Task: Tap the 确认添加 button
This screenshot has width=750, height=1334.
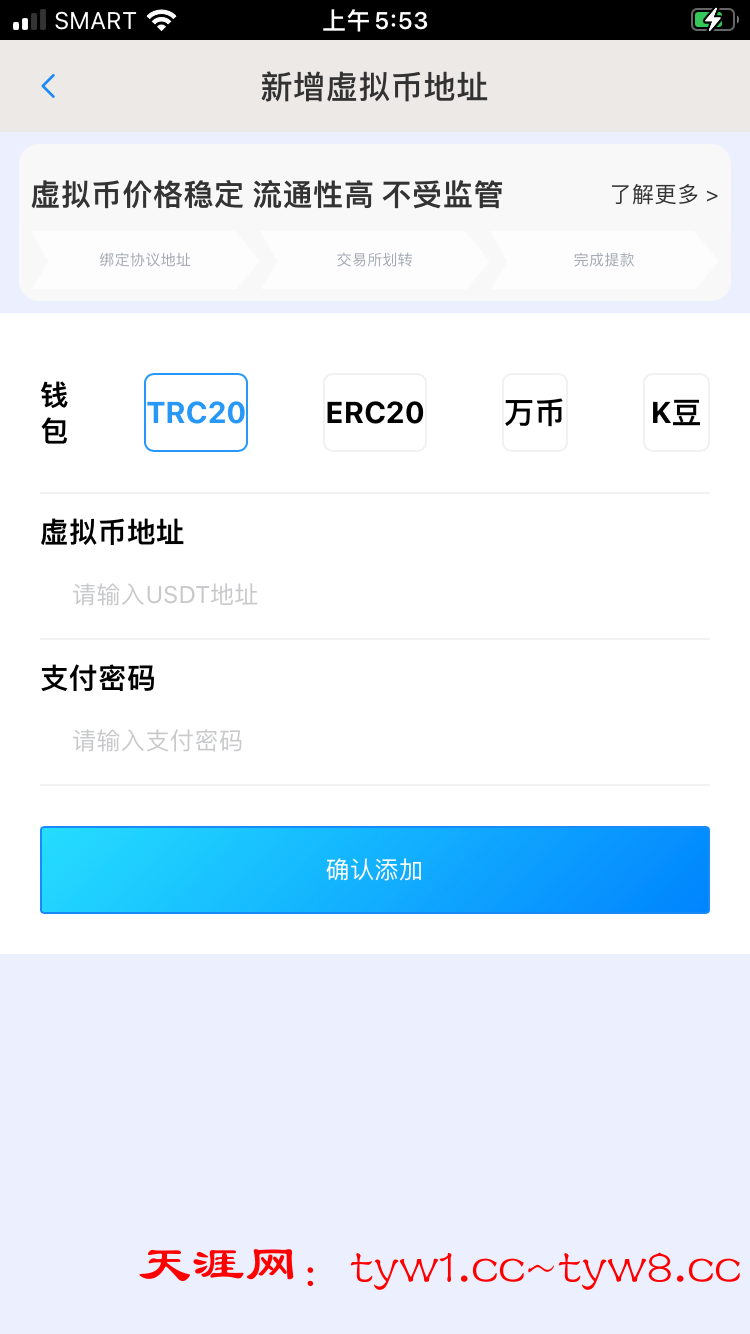Action: pos(375,870)
